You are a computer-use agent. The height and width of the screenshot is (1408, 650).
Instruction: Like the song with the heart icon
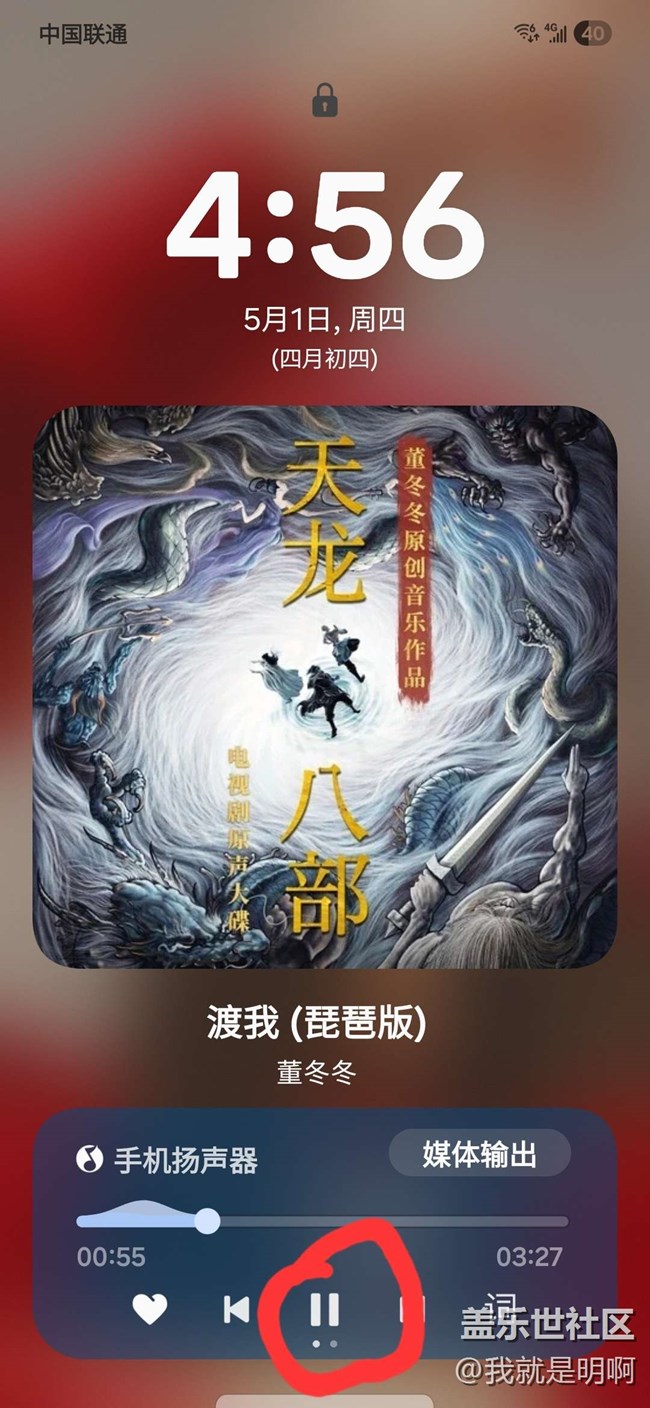point(150,1309)
